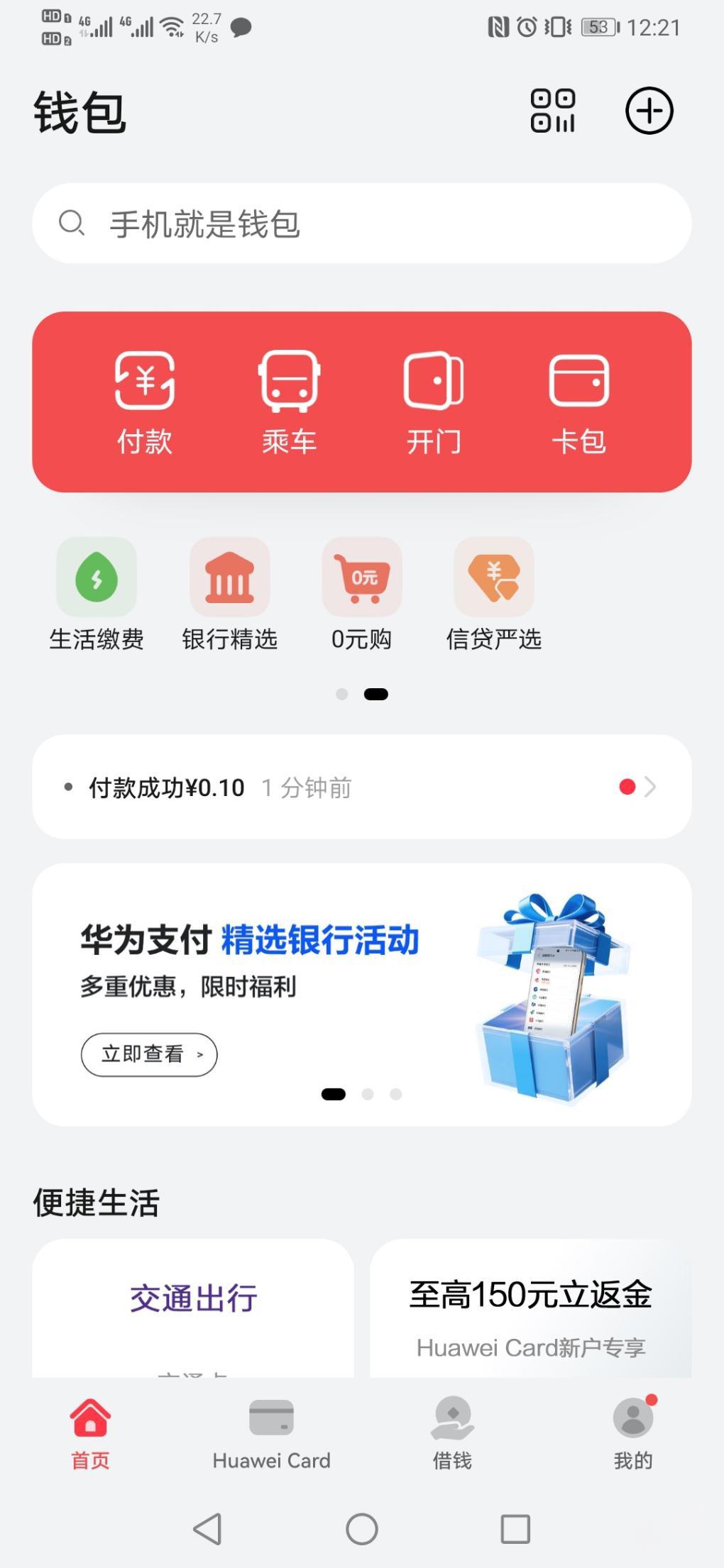The width and height of the screenshot is (724, 1568).
Task: Switch to the Huawei Card tab
Action: (x=271, y=1433)
